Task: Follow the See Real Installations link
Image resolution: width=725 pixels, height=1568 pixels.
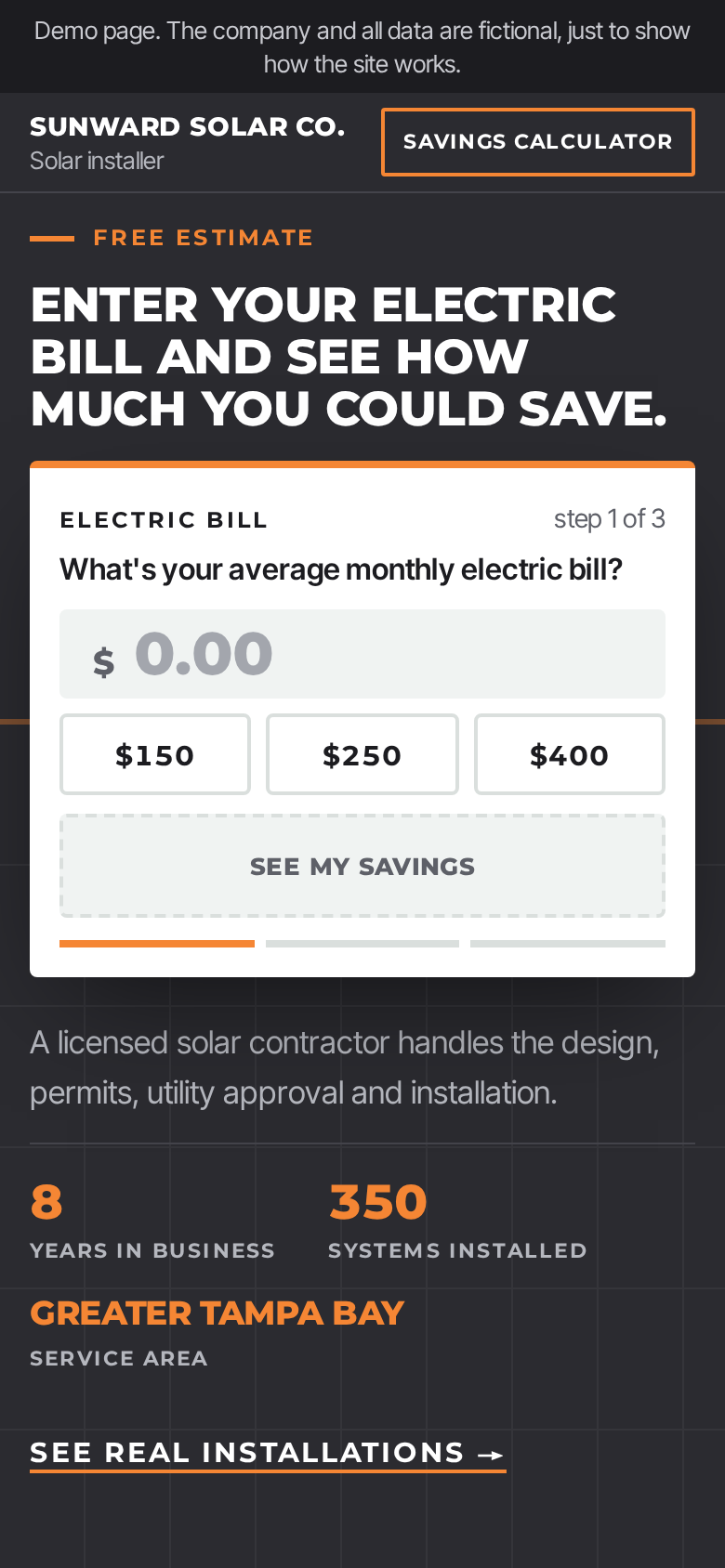Action: point(268,1454)
